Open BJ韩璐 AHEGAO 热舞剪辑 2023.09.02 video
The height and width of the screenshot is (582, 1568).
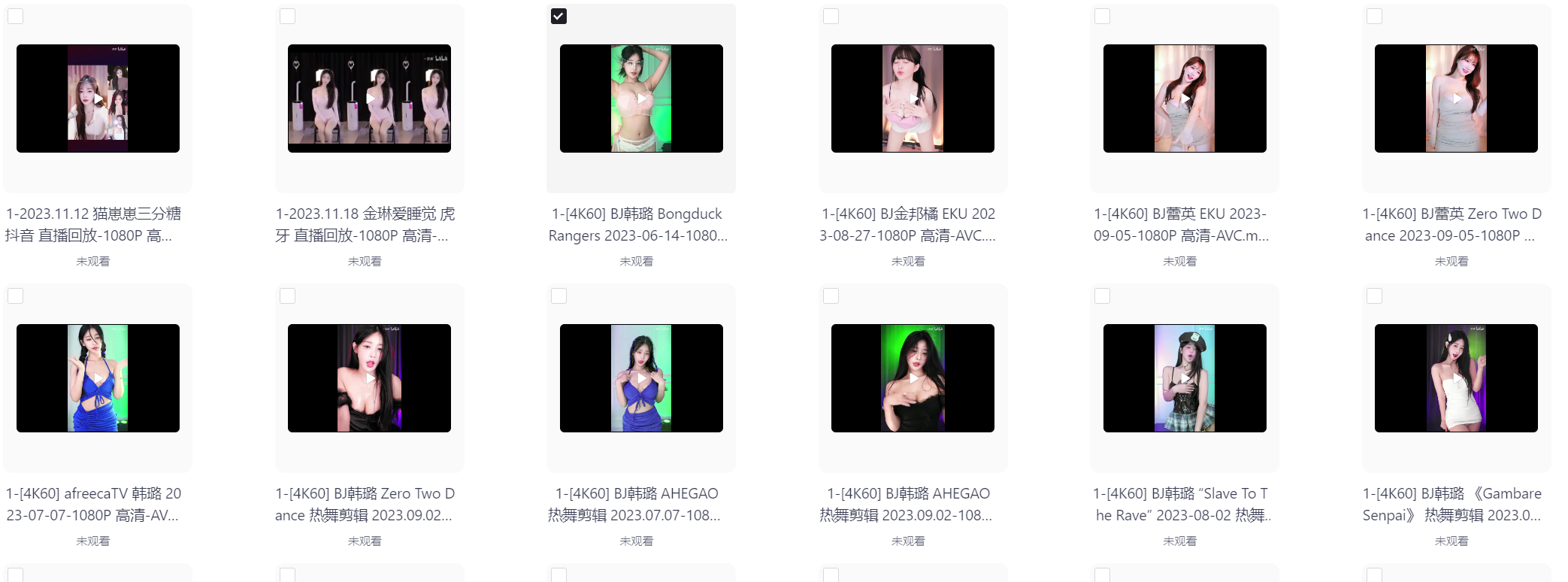pos(913,378)
